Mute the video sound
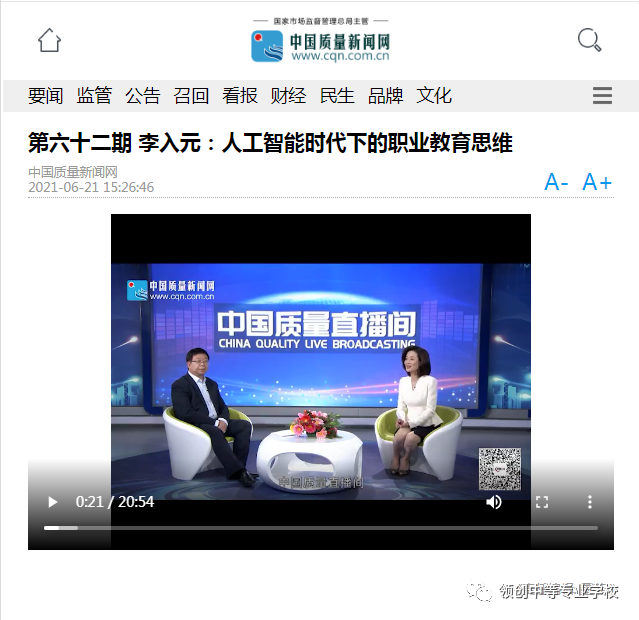Viewport: 639px width, 620px height. point(494,502)
